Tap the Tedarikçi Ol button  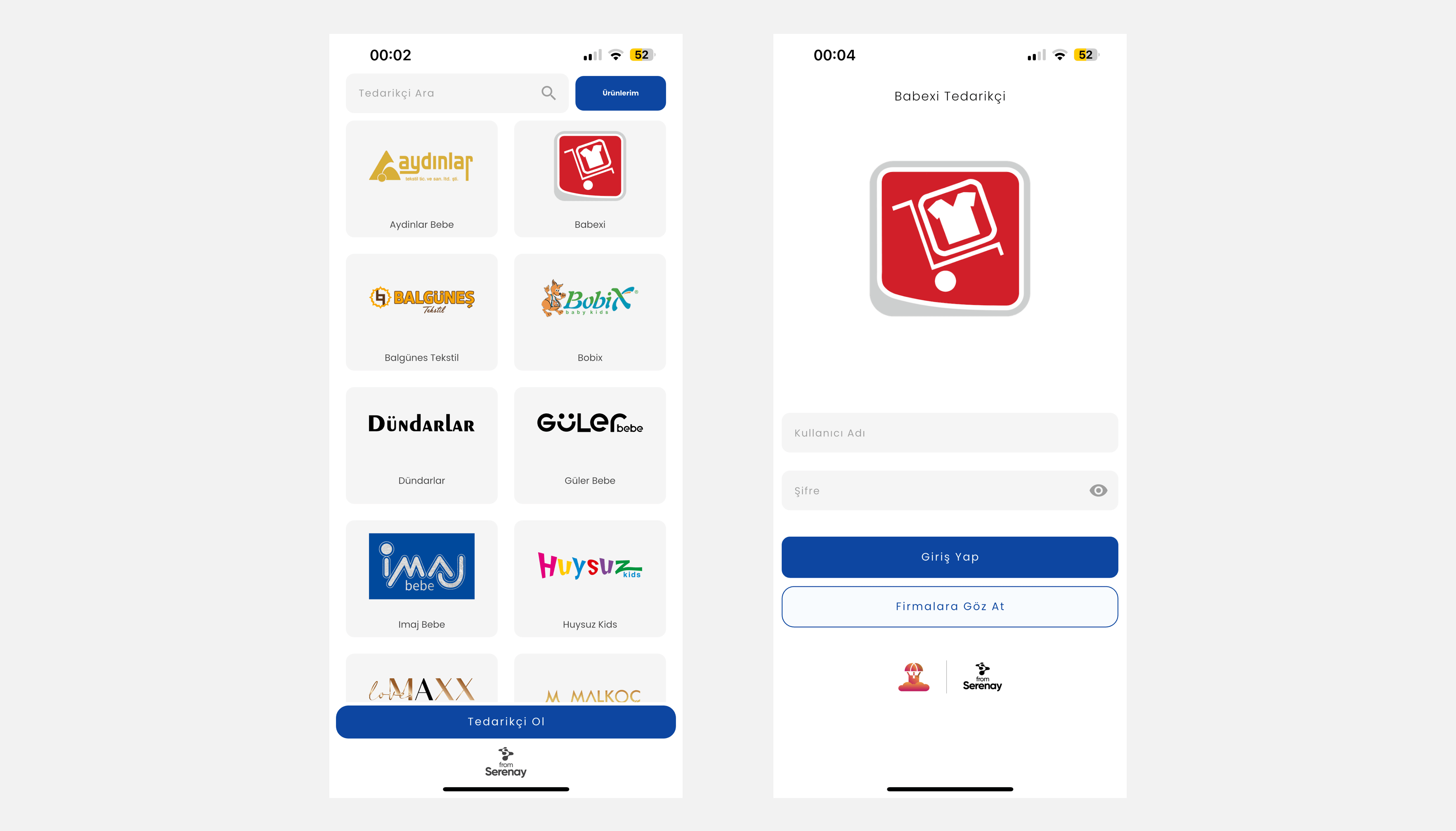[x=505, y=721]
